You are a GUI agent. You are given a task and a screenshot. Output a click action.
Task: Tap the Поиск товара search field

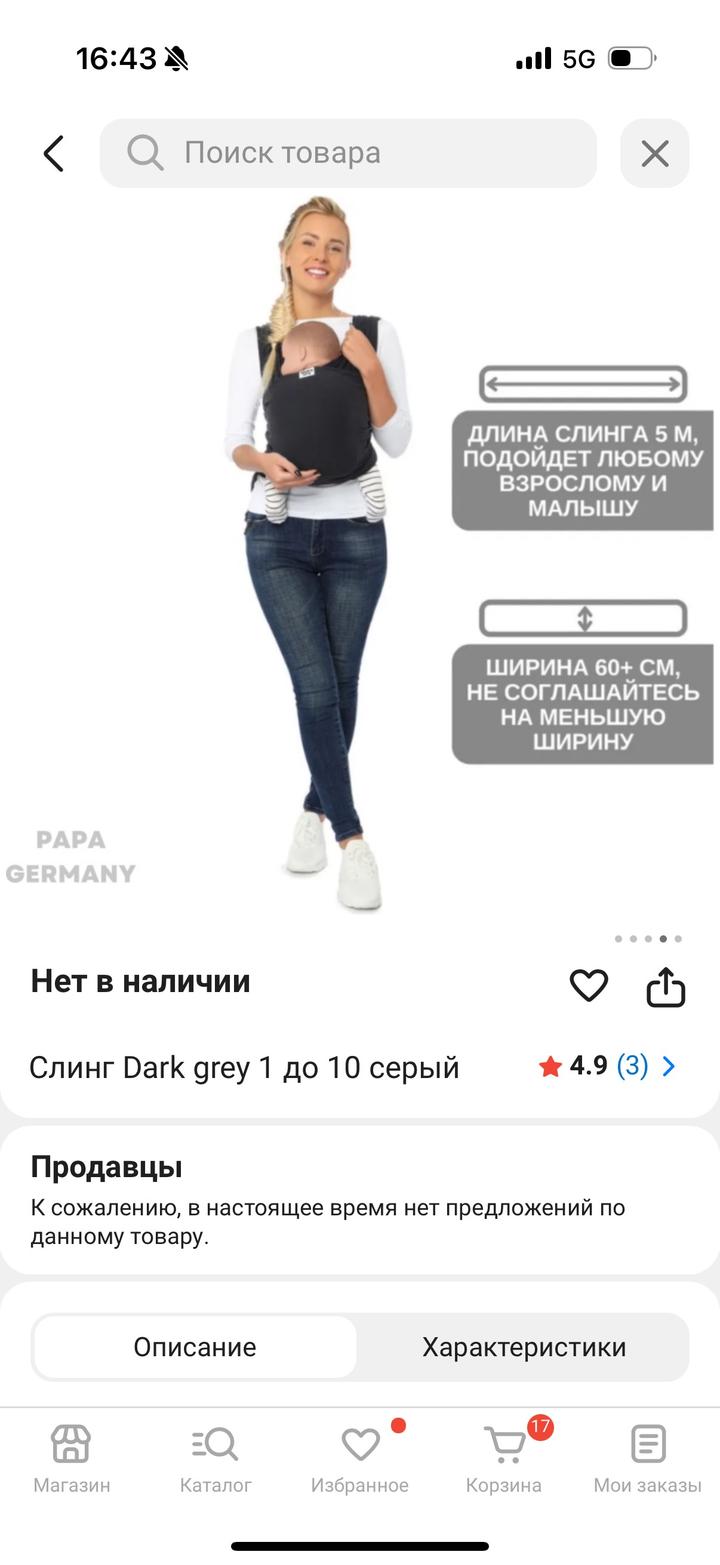(x=348, y=153)
